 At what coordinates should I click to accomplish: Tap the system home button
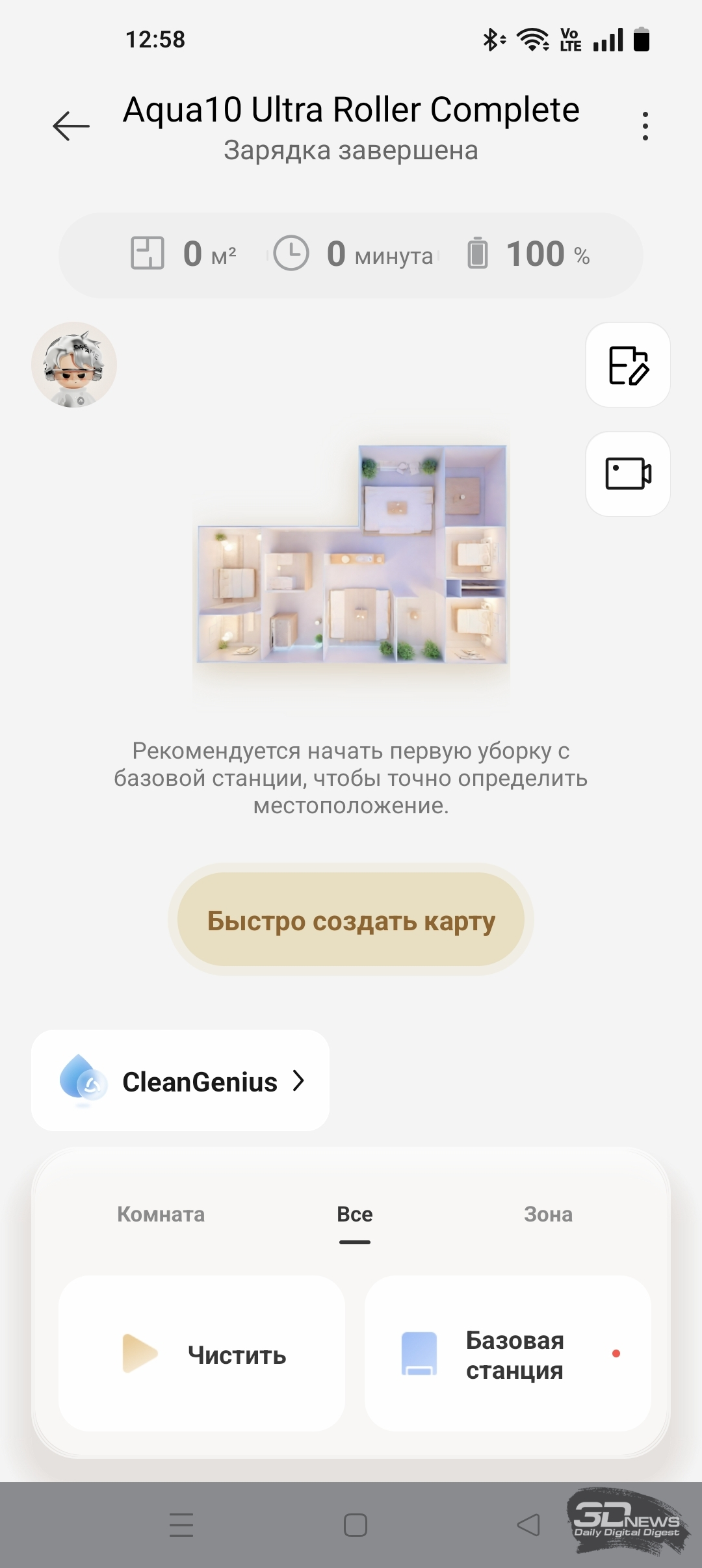pyautogui.click(x=355, y=1524)
